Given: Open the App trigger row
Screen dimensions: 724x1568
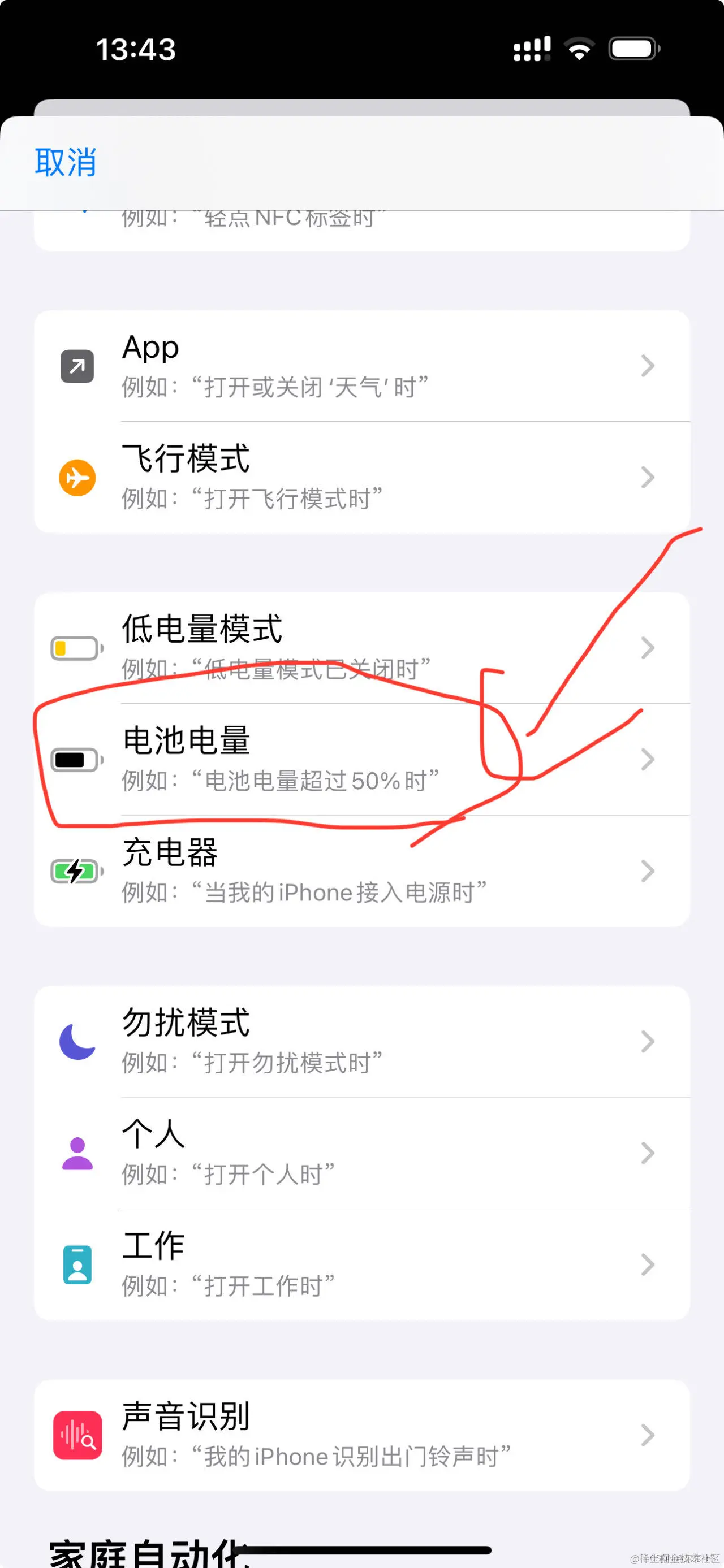Looking at the screenshot, I should [x=361, y=366].
